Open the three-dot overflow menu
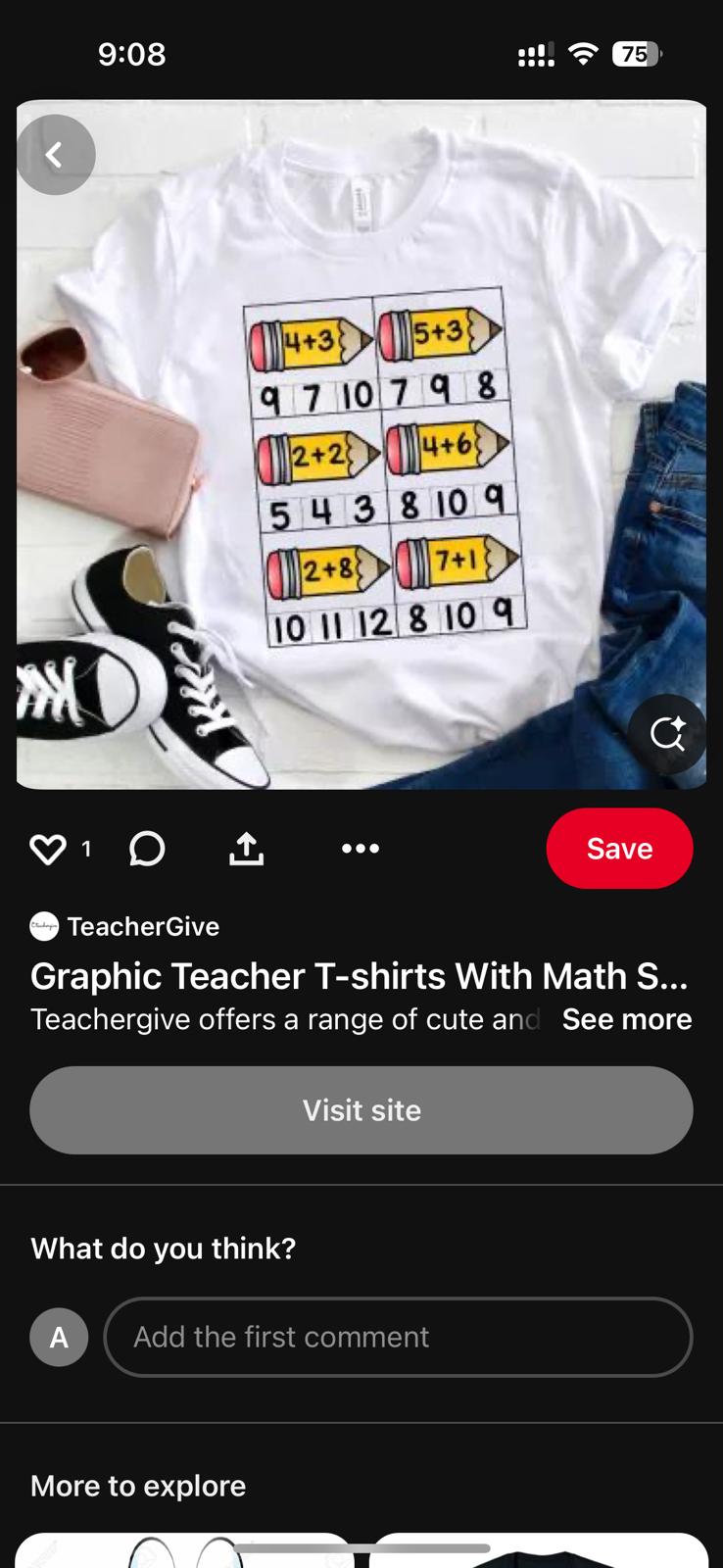Screen dimensions: 723x1568 [x=361, y=849]
